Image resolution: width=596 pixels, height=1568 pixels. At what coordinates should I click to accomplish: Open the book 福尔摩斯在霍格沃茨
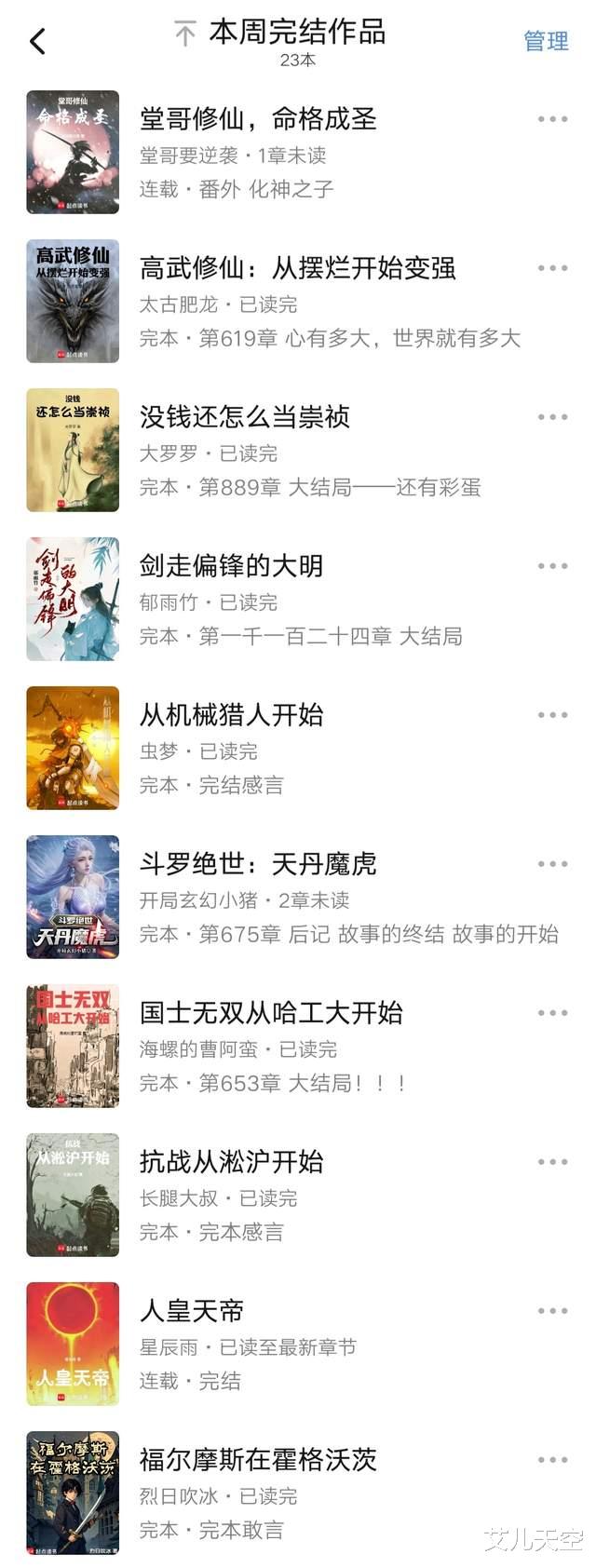point(258,1460)
